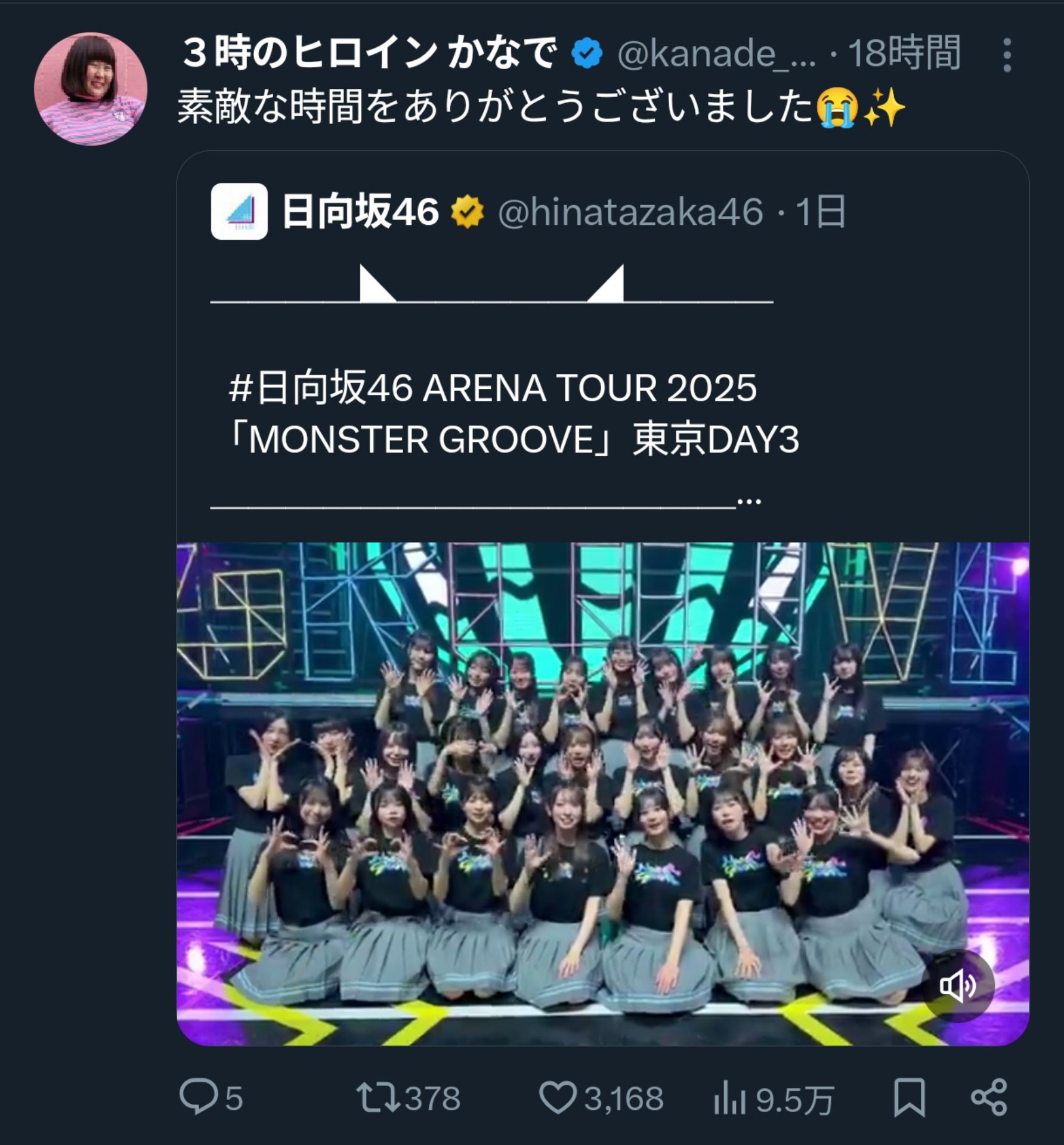Reply to かなで's tweet
The width and height of the screenshot is (1064, 1145).
[x=199, y=1097]
